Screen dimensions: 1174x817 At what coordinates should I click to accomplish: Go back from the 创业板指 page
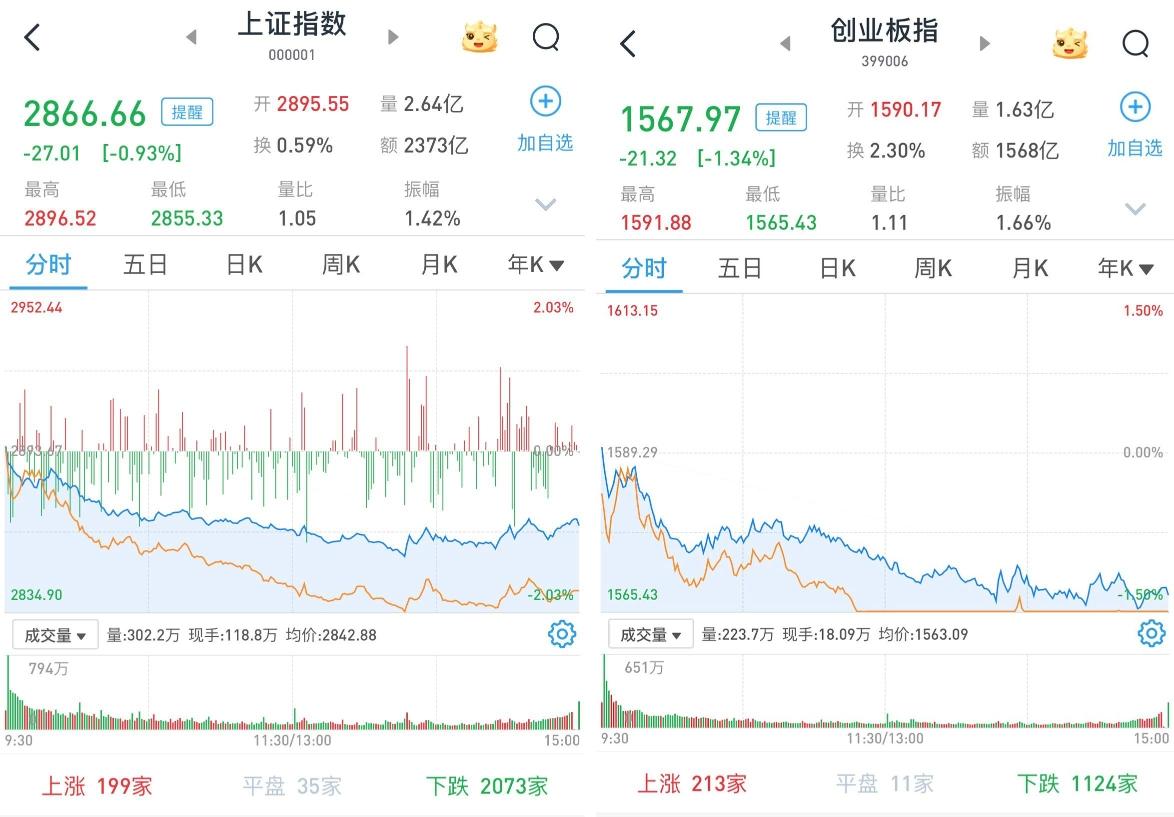click(x=628, y=43)
